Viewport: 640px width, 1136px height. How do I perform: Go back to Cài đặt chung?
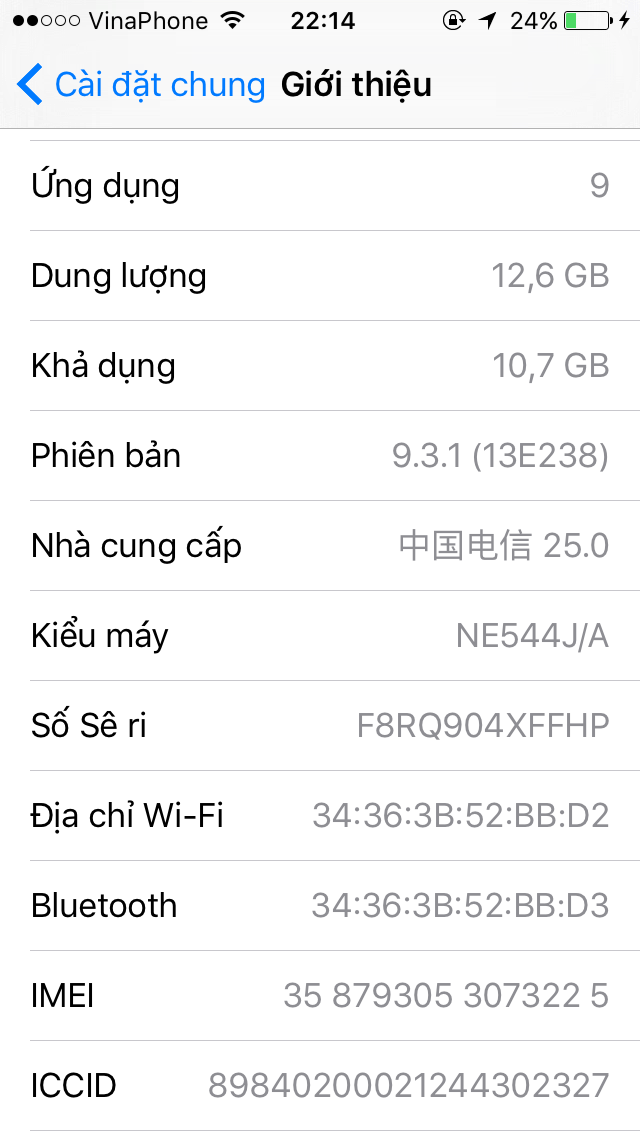[x=140, y=85]
